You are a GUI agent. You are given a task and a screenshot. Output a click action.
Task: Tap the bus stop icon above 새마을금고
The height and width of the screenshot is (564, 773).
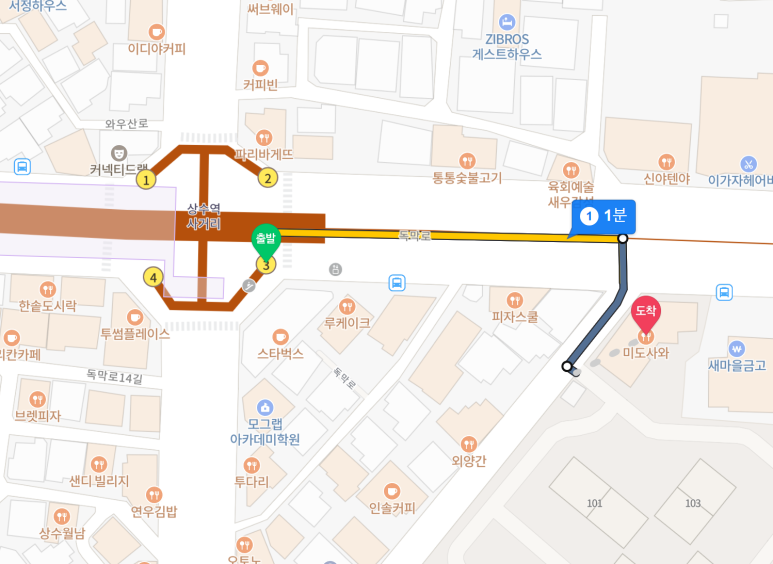click(x=724, y=292)
